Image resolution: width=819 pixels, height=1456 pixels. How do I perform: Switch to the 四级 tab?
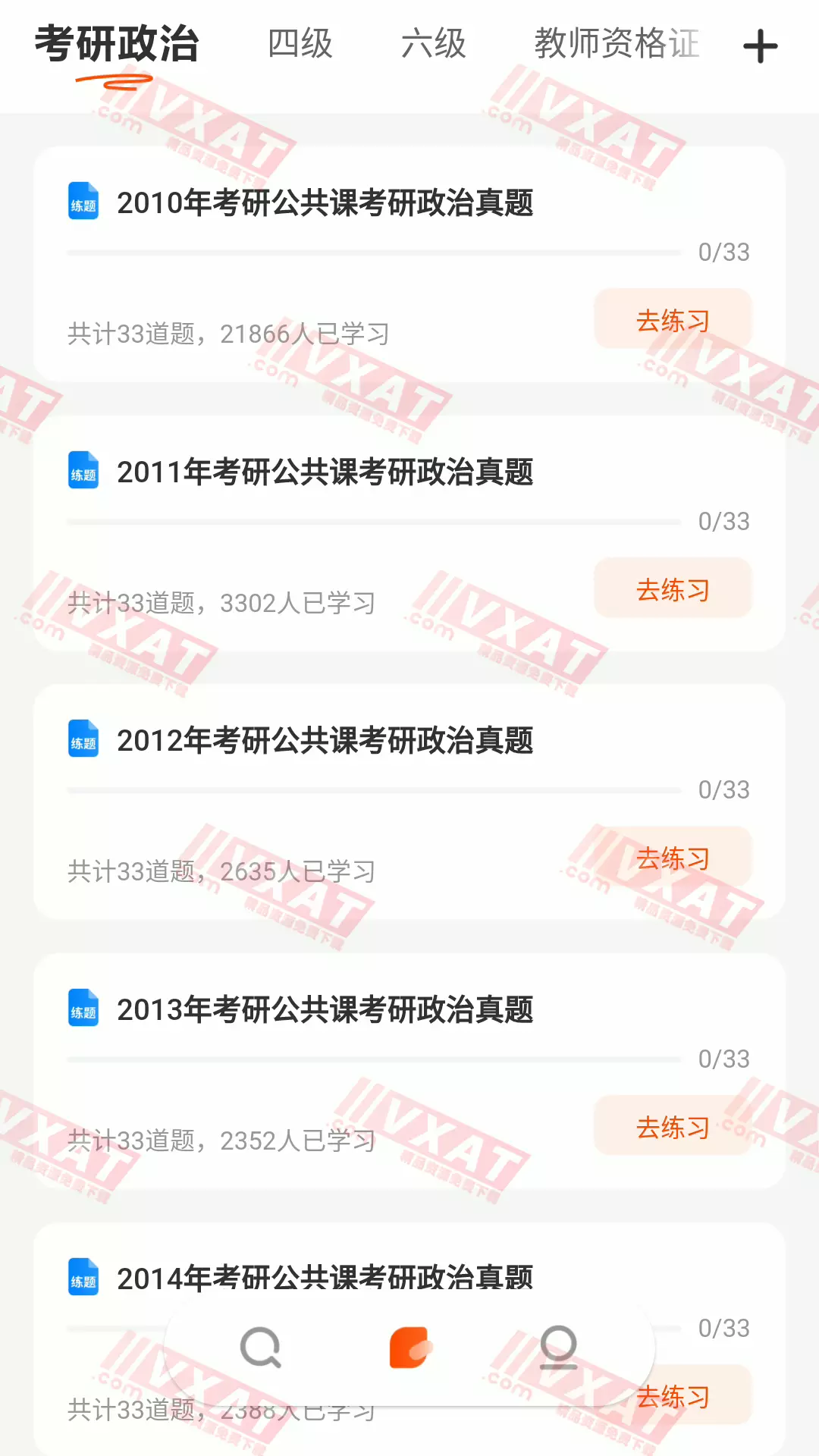(x=300, y=44)
